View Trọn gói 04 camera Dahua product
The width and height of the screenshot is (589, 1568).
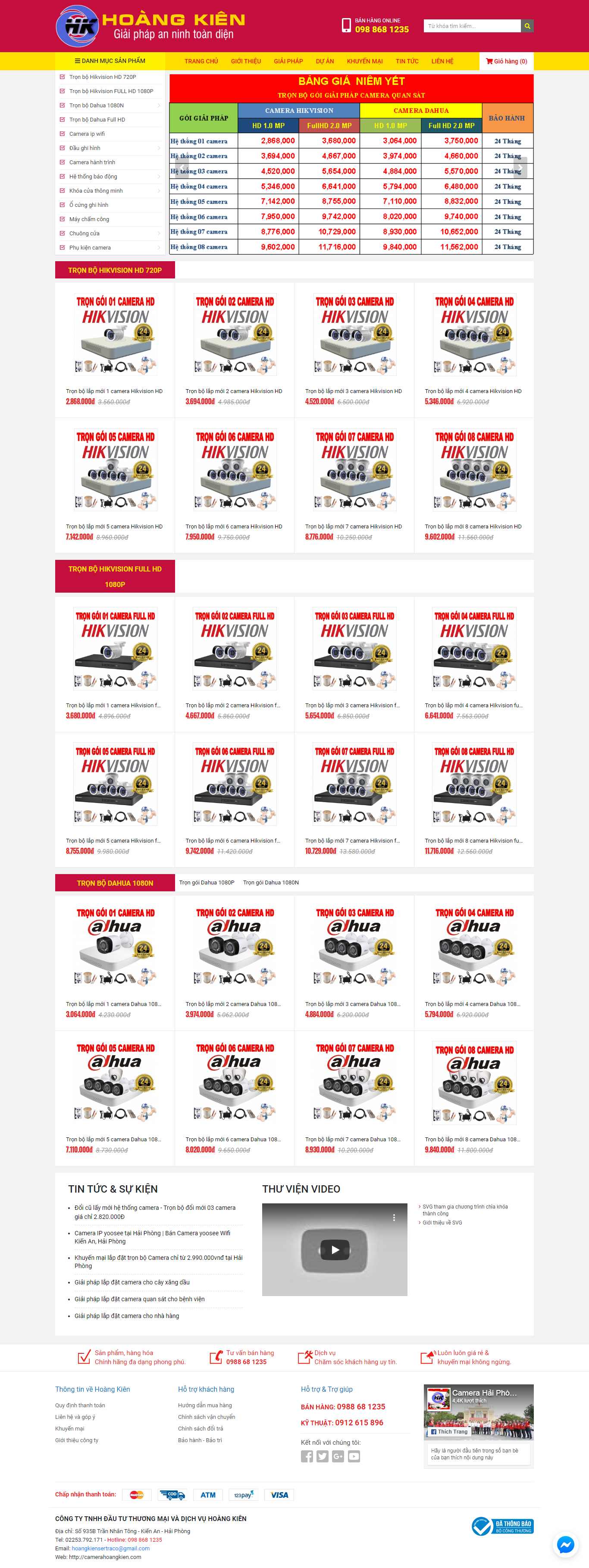click(474, 947)
